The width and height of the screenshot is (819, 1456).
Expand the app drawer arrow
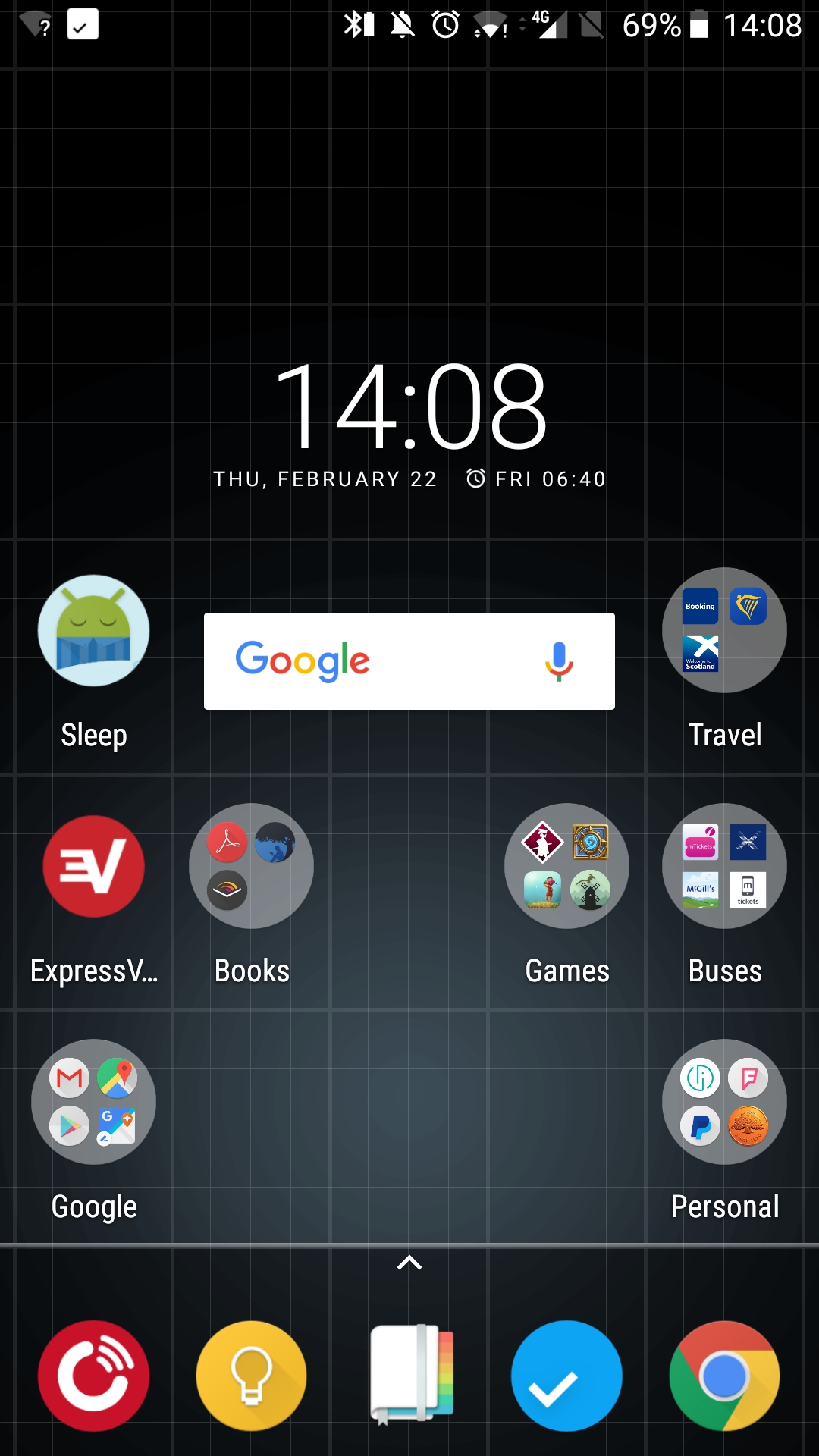409,1263
